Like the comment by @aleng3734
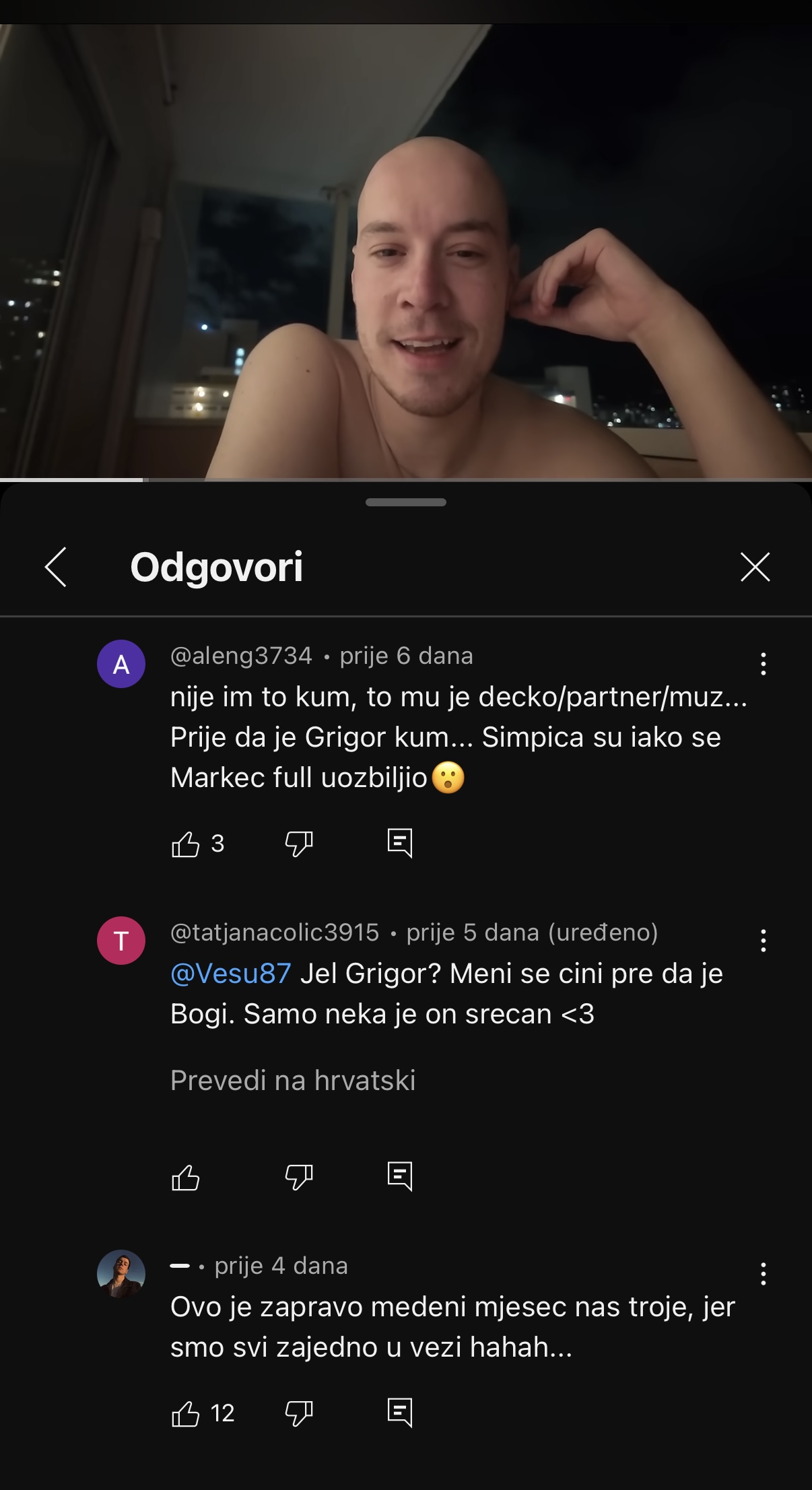The height and width of the screenshot is (1490, 812). point(185,844)
